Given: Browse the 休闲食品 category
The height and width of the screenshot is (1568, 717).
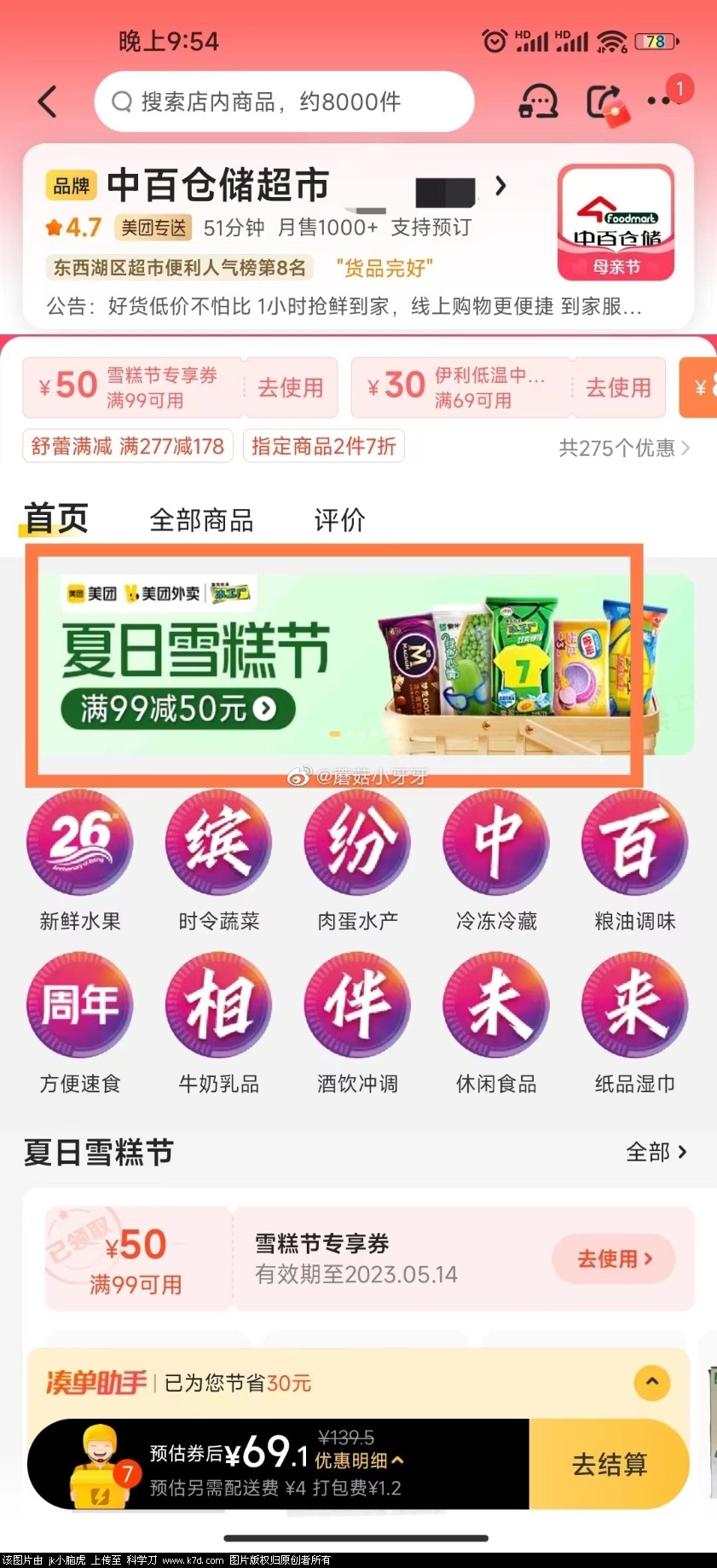Looking at the screenshot, I should pyautogui.click(x=496, y=1022).
